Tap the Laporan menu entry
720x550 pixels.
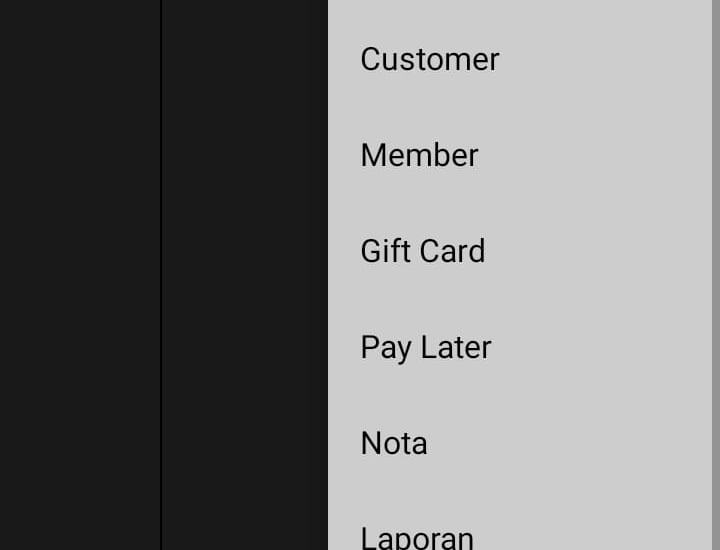(417, 536)
